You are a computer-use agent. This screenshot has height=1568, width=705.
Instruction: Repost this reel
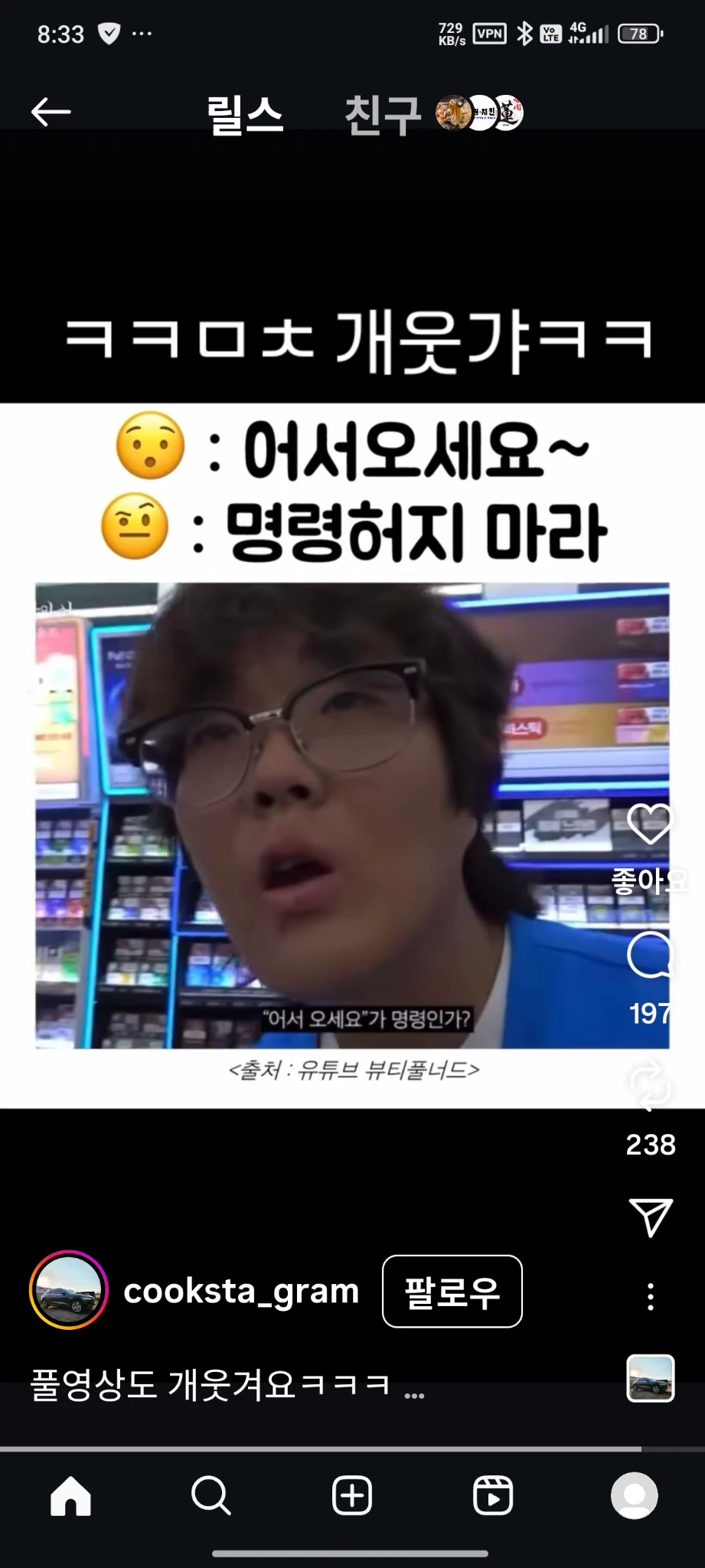tap(650, 1085)
